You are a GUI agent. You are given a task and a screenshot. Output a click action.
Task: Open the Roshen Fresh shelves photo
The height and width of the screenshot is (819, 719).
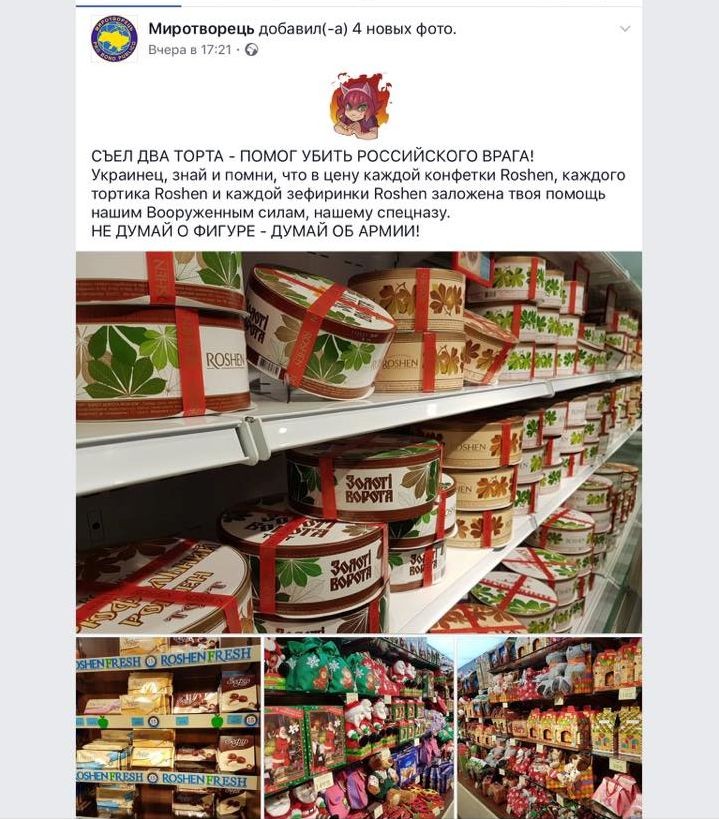tap(168, 726)
